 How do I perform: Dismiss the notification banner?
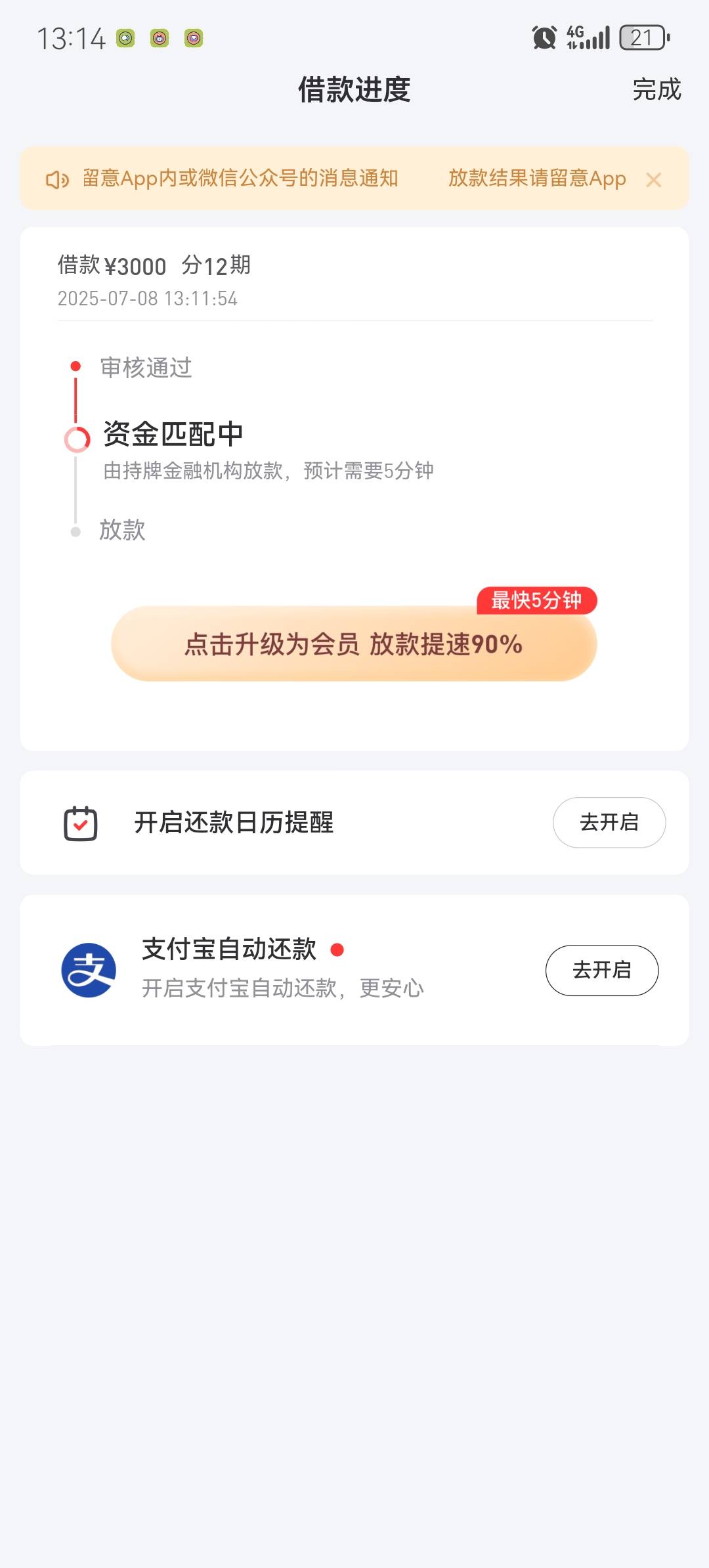click(x=653, y=179)
